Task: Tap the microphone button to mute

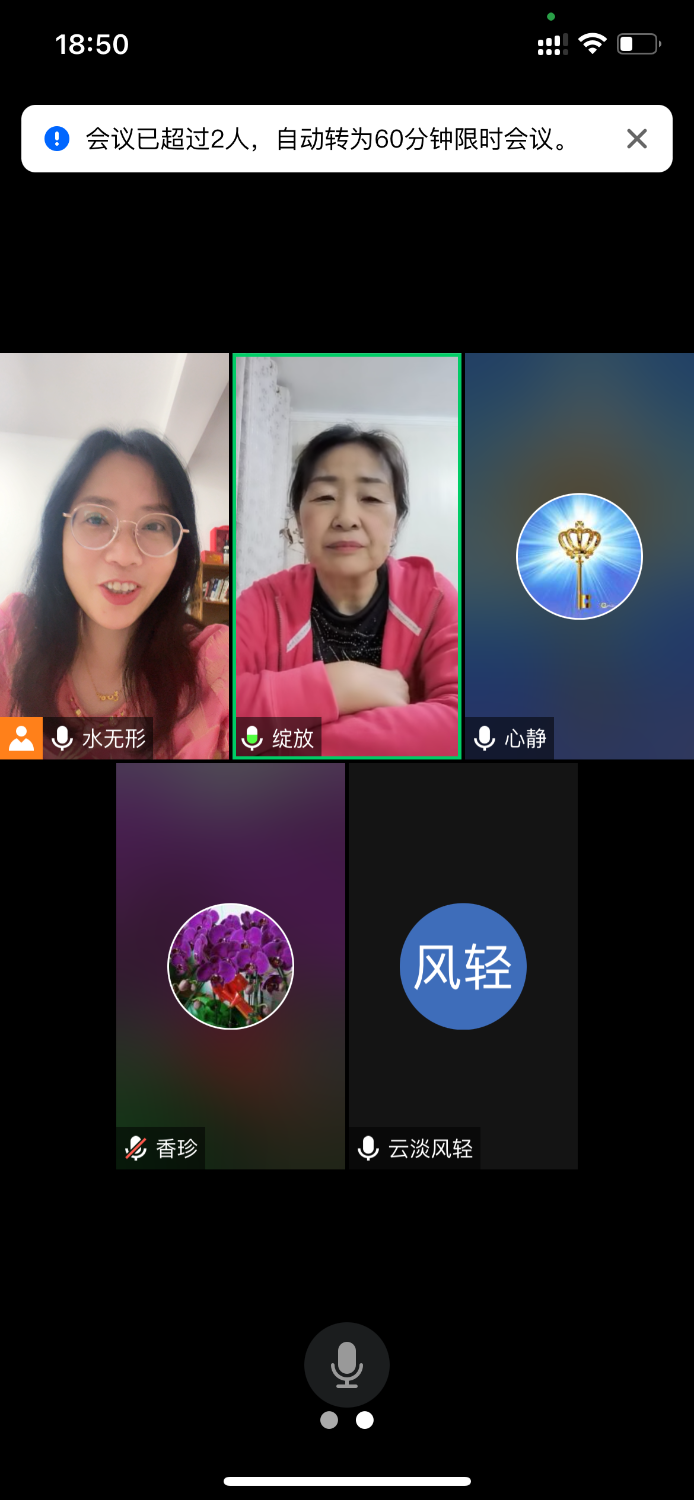Action: tap(347, 1365)
